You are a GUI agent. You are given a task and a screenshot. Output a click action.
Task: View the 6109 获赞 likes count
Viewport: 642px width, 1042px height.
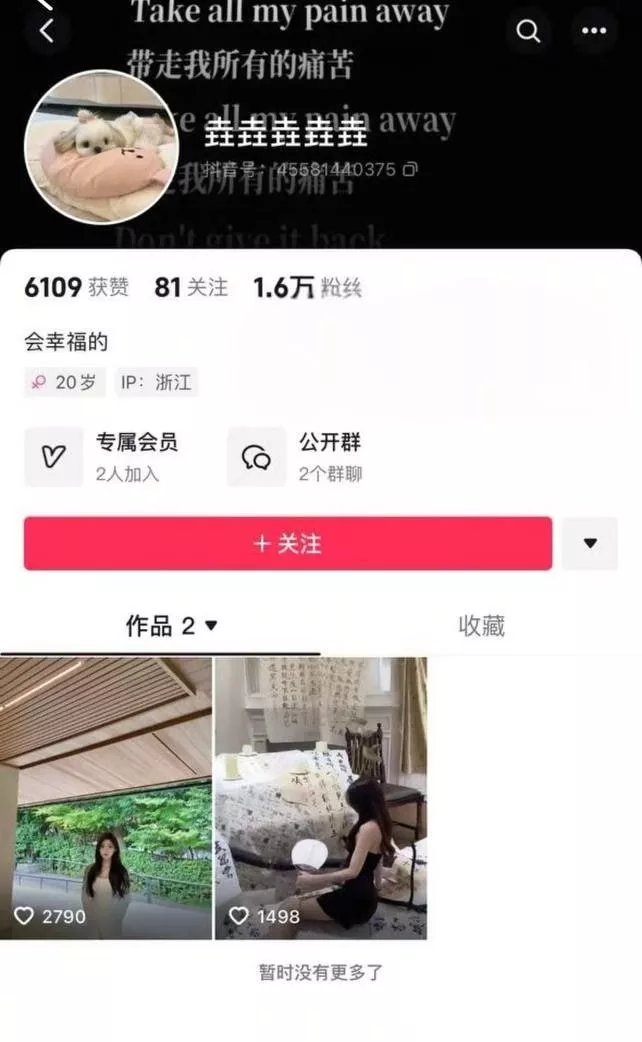[76, 288]
